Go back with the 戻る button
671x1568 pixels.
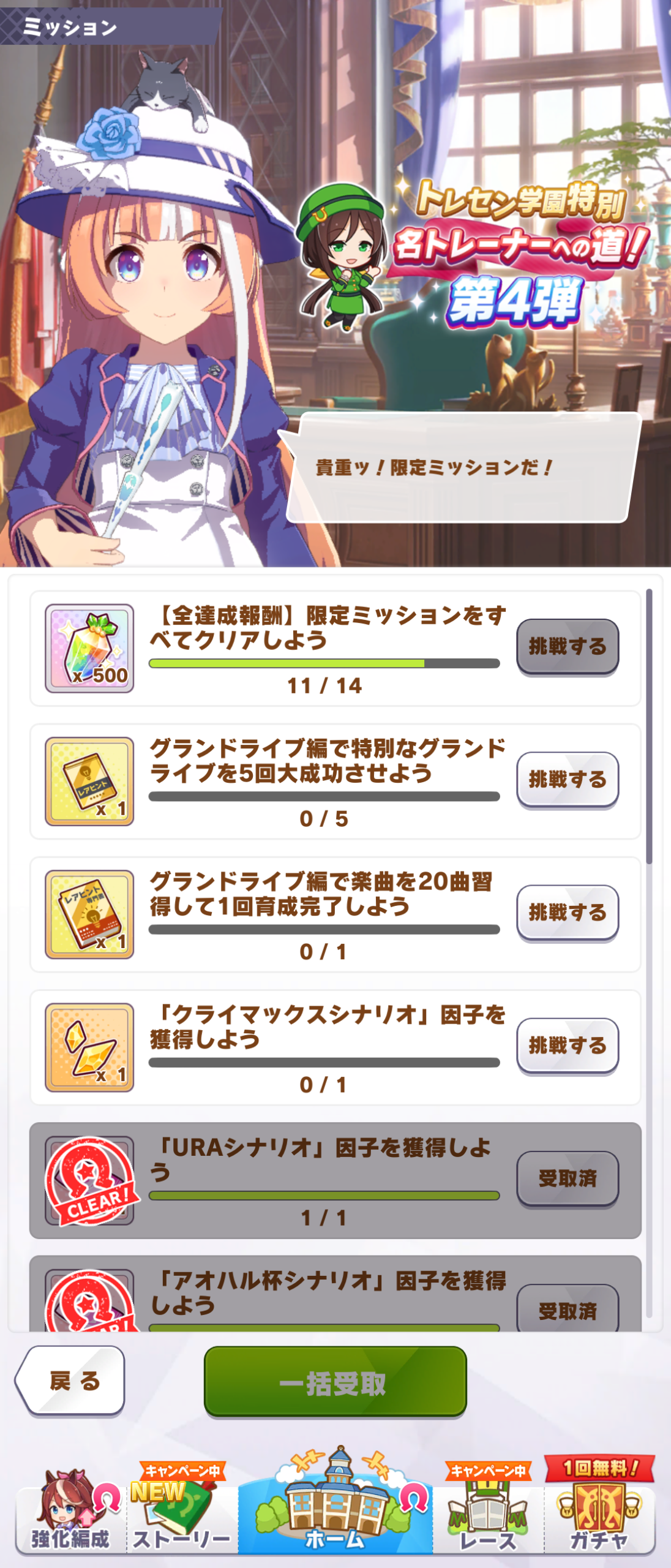point(72,1382)
